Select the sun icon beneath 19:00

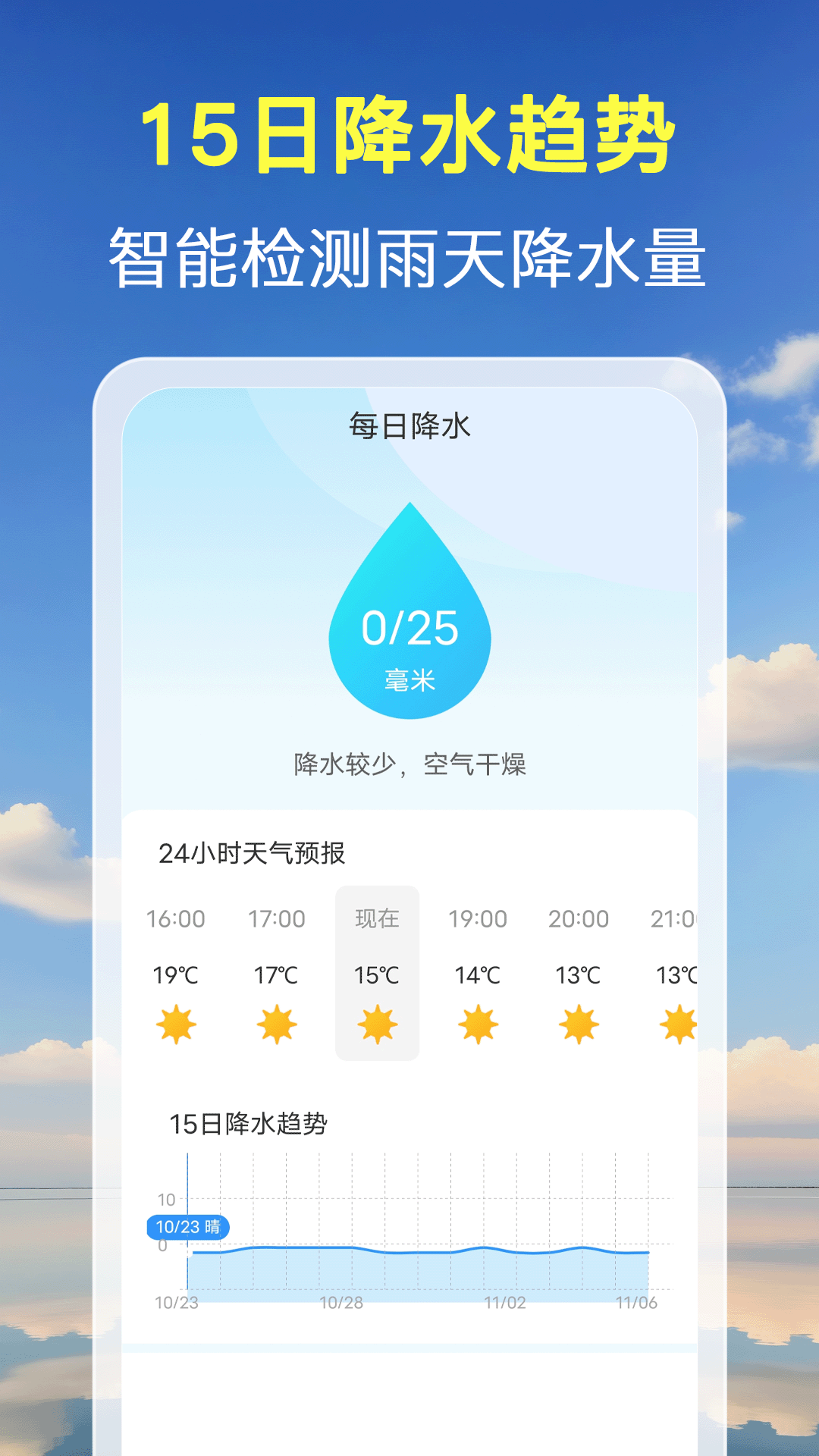coord(479,1025)
